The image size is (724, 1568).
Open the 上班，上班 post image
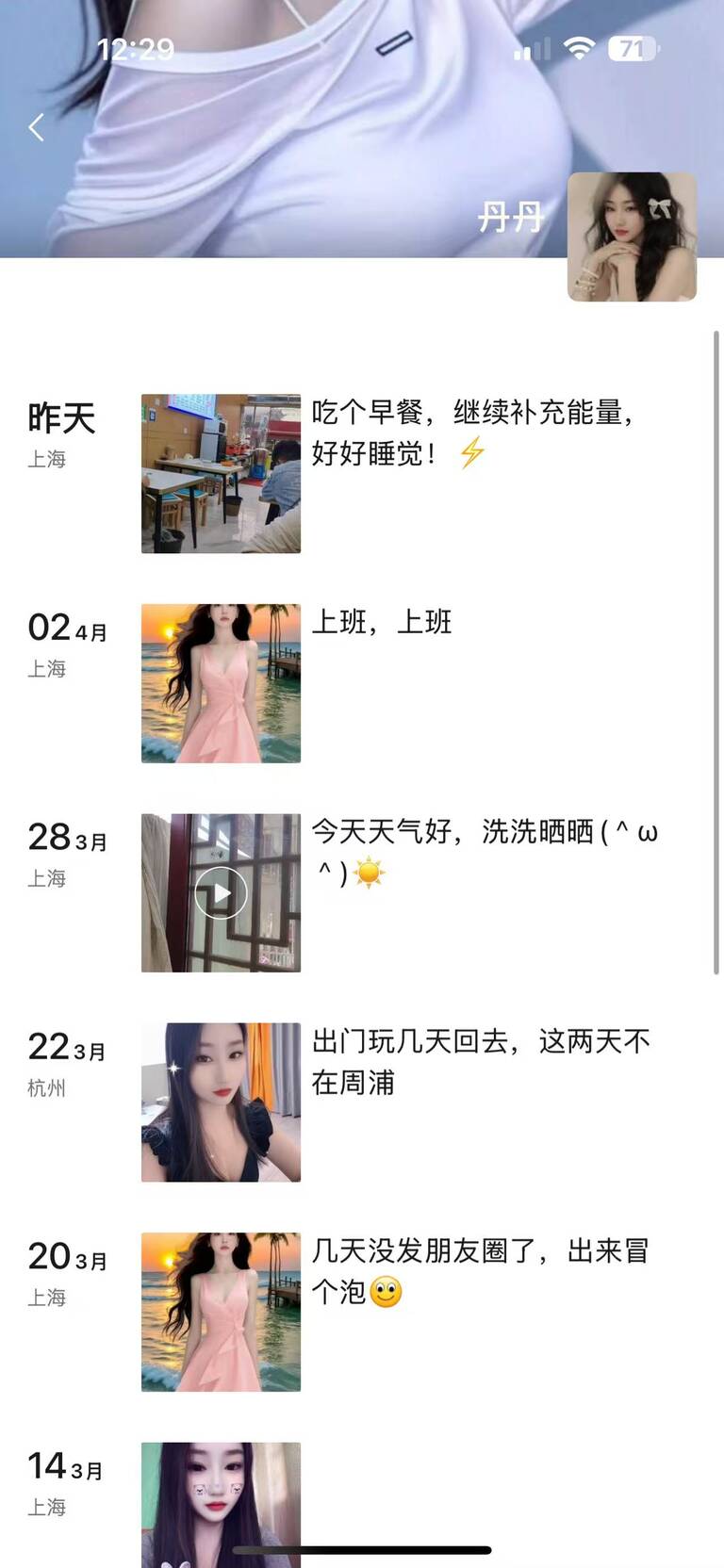click(221, 683)
